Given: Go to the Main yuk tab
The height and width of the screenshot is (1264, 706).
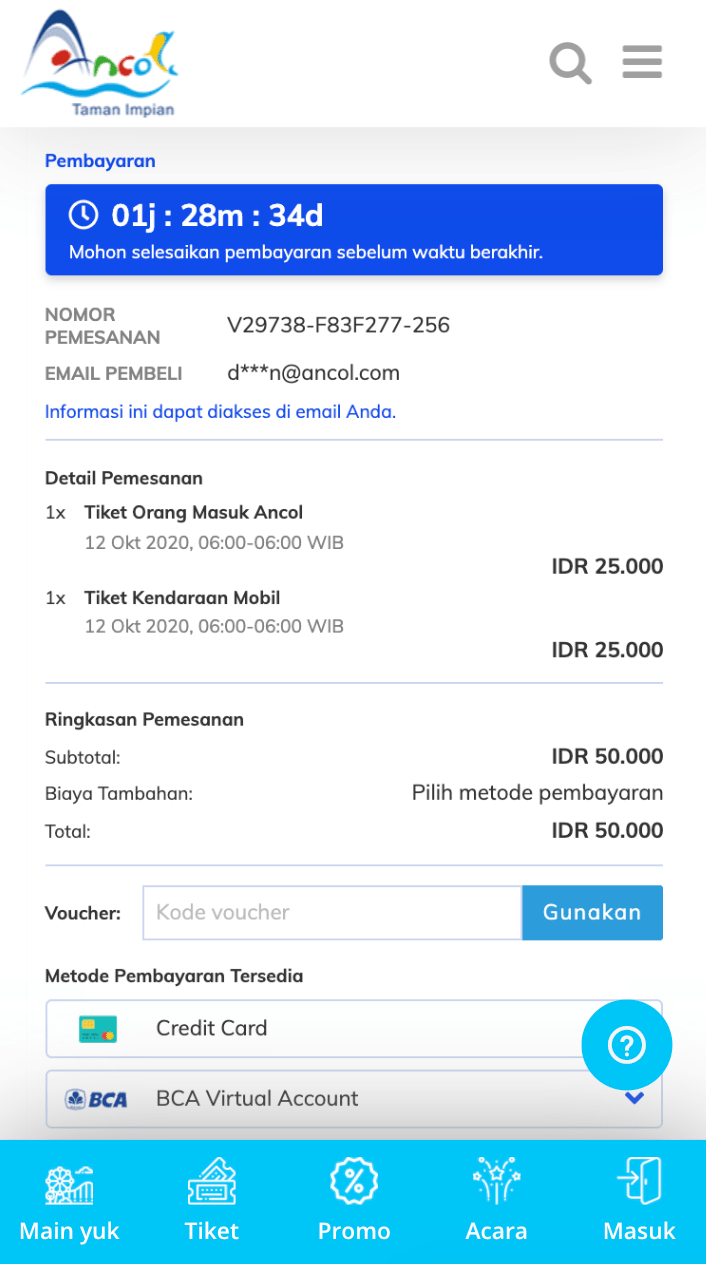Looking at the screenshot, I should pos(69,1202).
